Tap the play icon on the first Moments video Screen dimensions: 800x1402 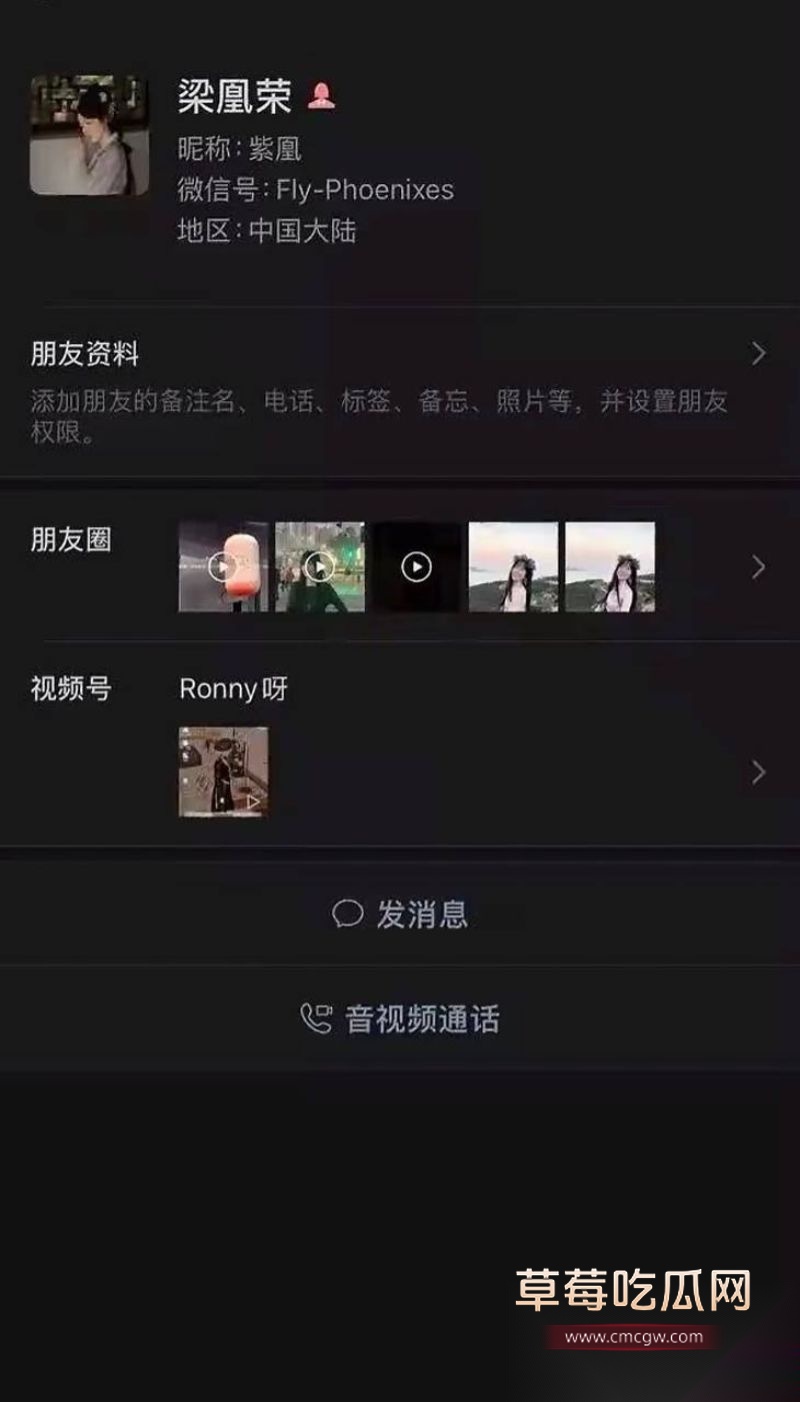(222, 564)
